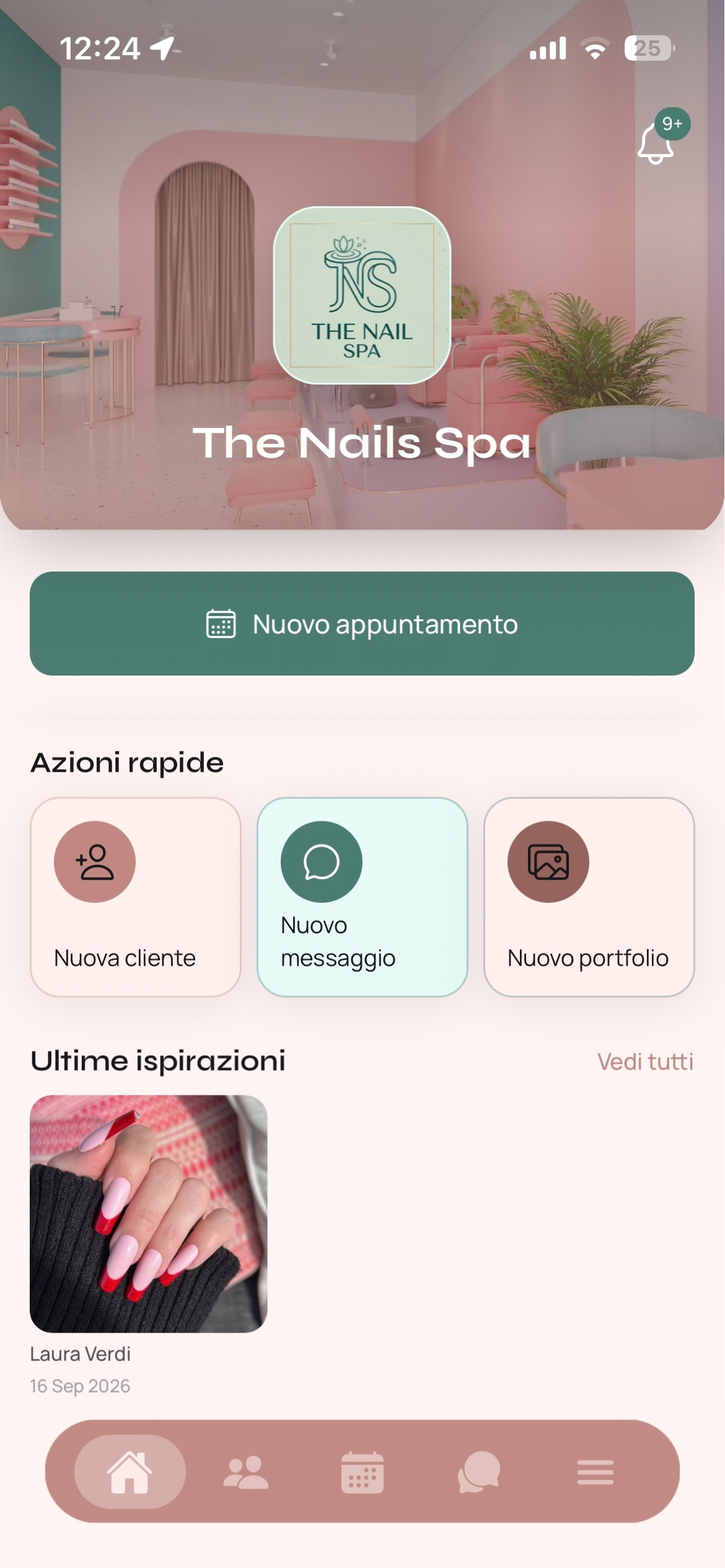This screenshot has width=725, height=1568.
Task: Switch to the chat messages tab
Action: coord(479,1472)
